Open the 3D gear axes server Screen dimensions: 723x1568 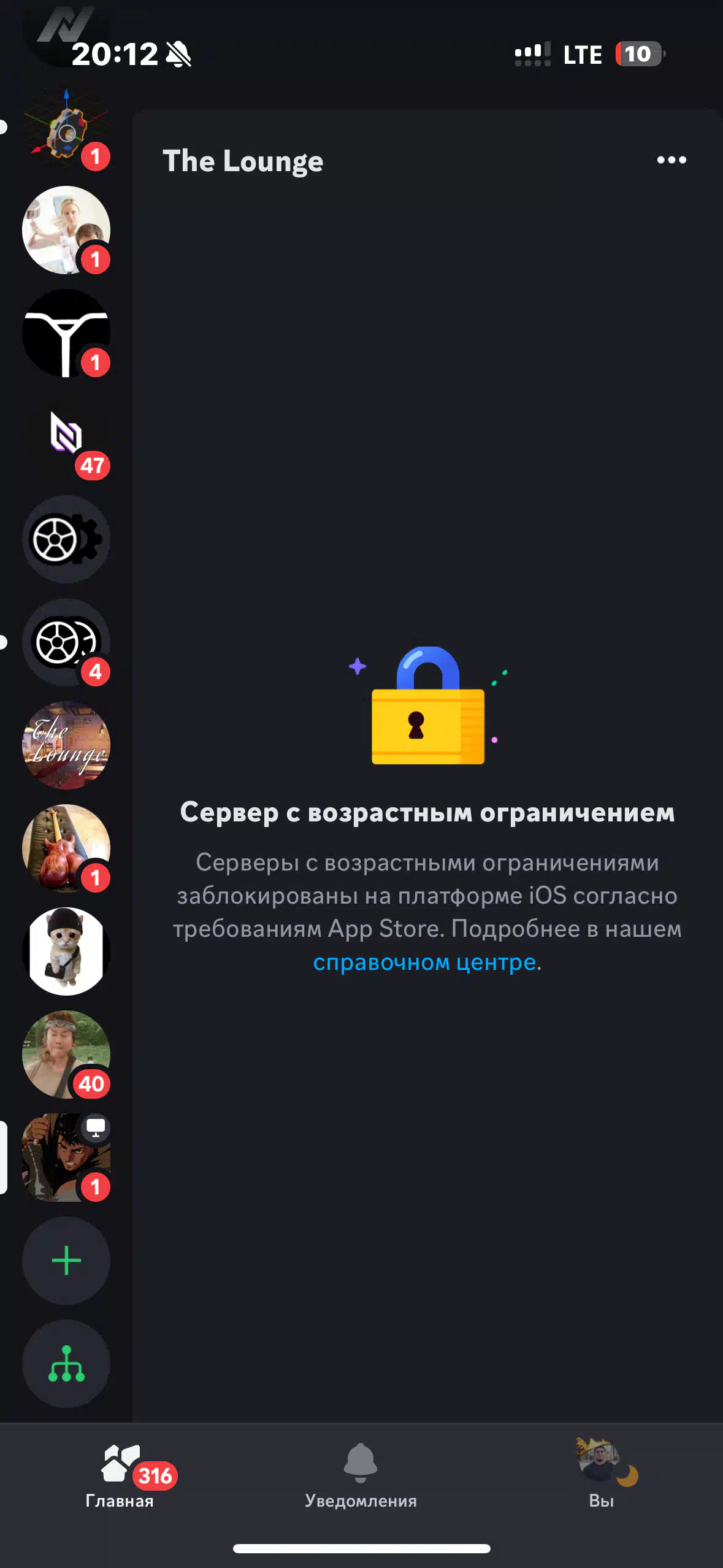[x=66, y=127]
